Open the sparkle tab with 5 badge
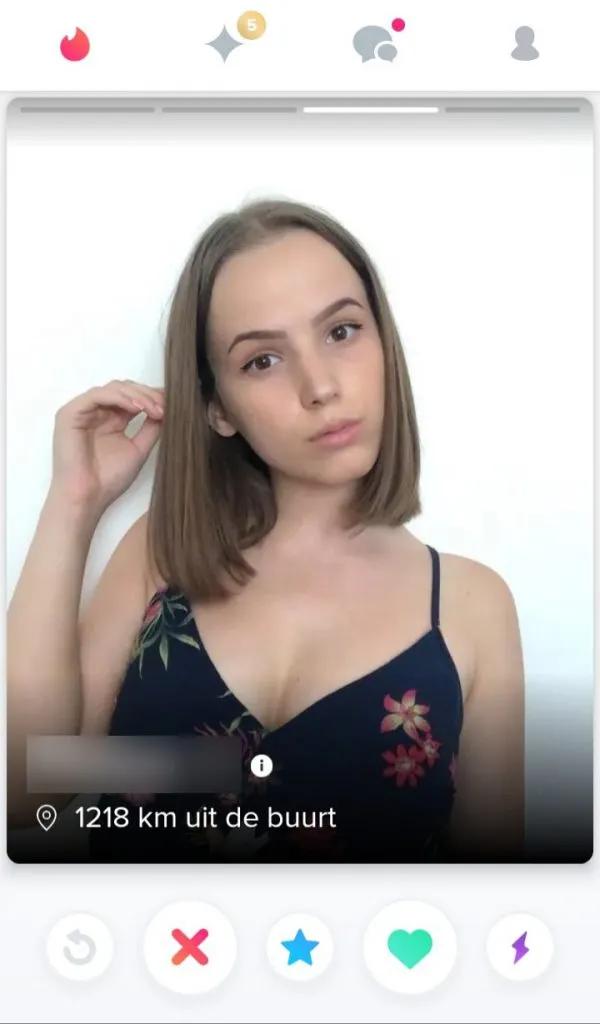Image resolution: width=600 pixels, height=1024 pixels. click(226, 44)
